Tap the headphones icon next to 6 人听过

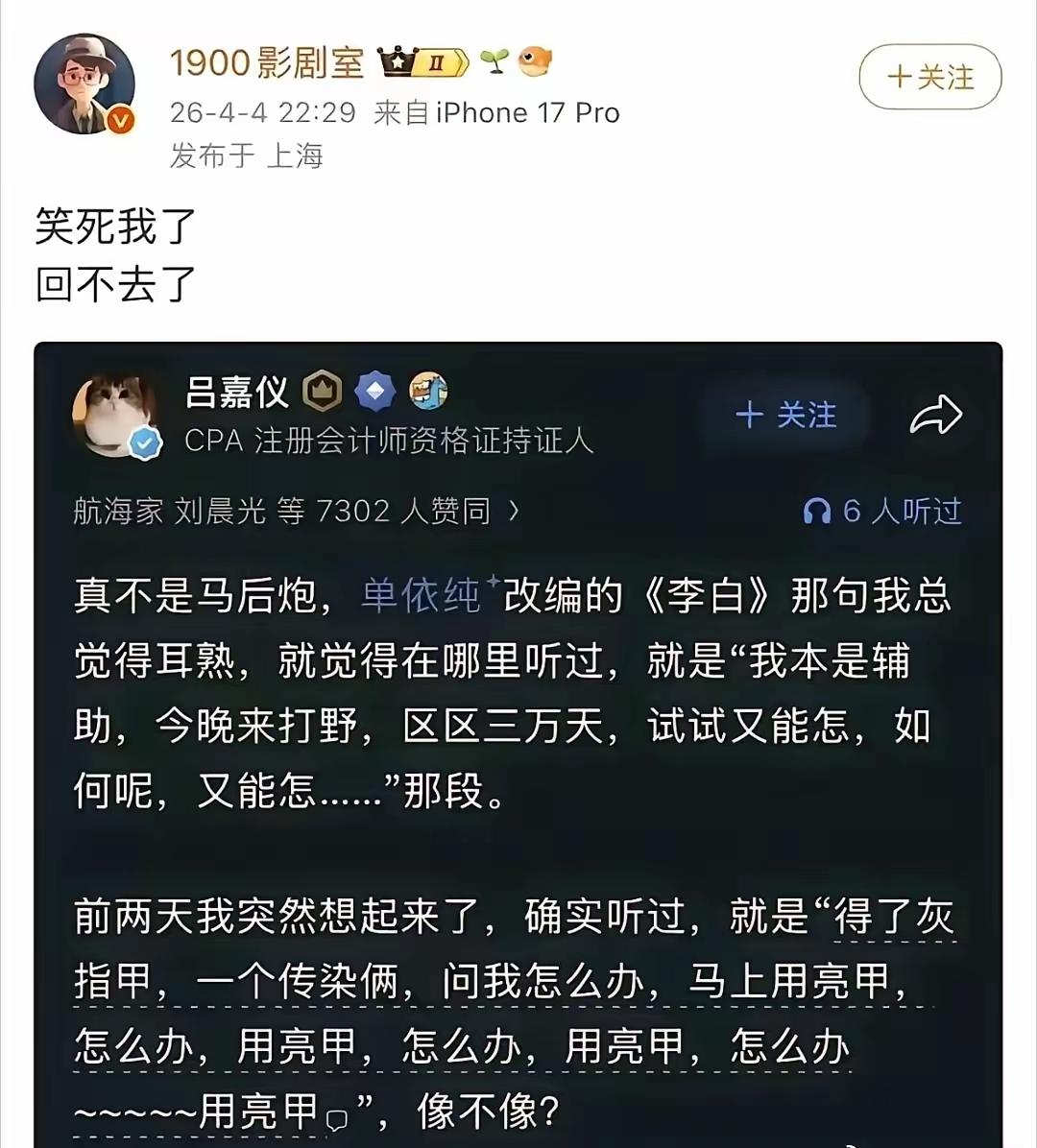(x=817, y=512)
